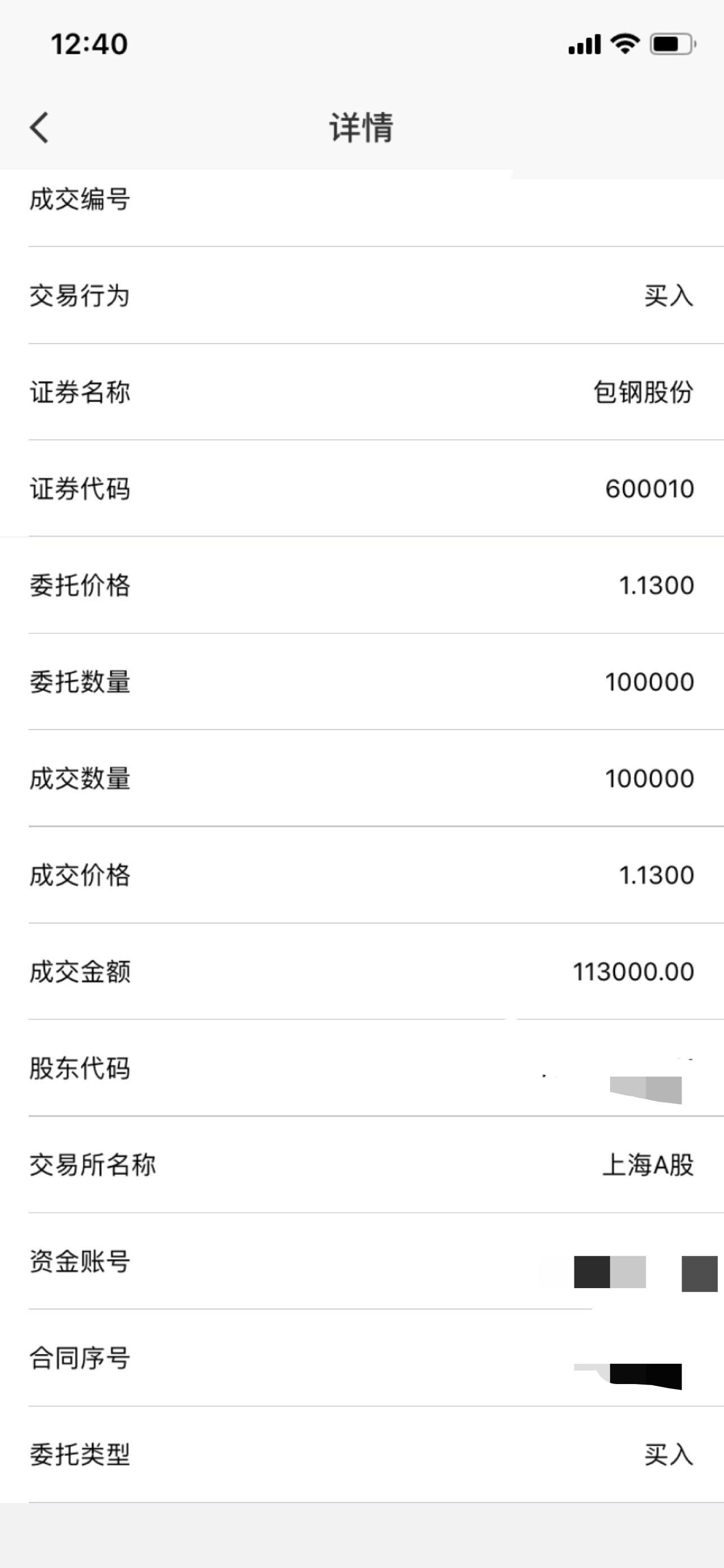
Task: Expand the 合同序号 row
Action: tap(362, 1358)
